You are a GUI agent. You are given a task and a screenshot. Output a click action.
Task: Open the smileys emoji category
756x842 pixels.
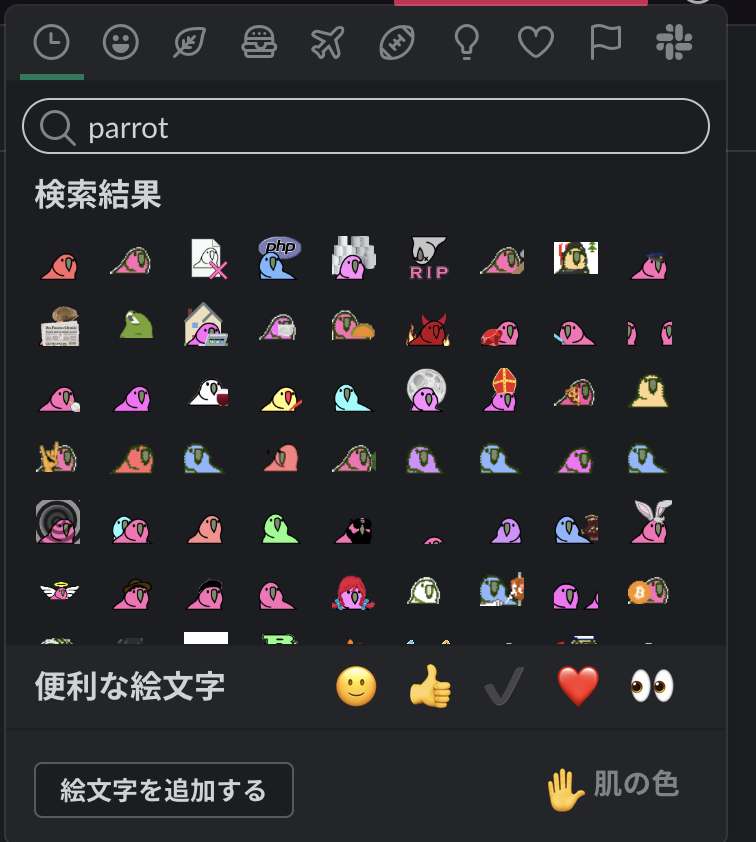(x=120, y=43)
